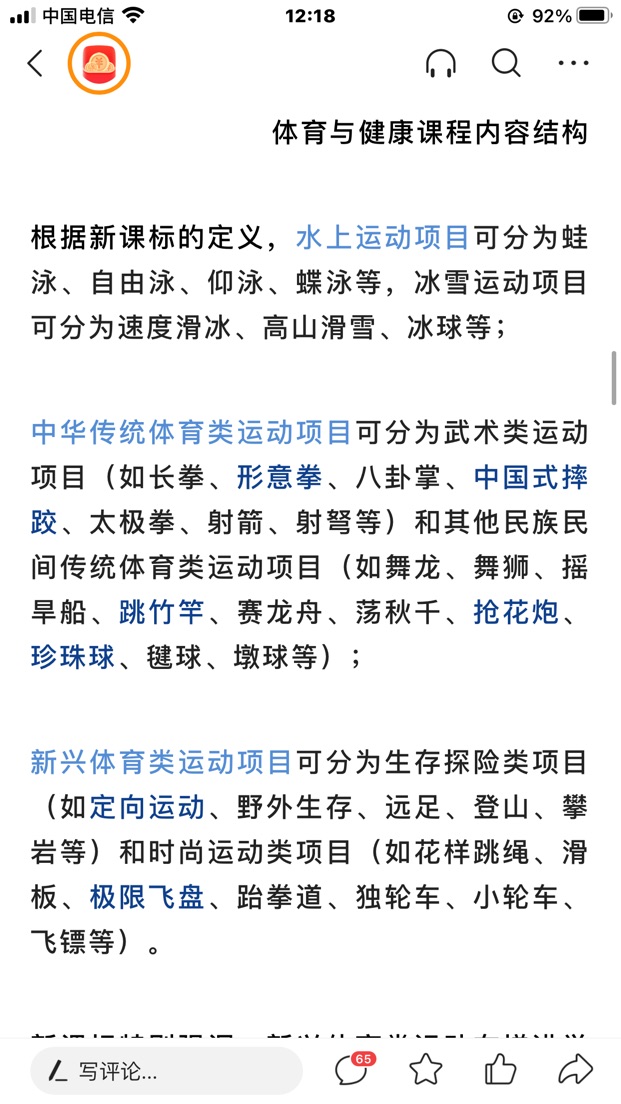Viewport: 621px width, 1104px height.
Task: Go back with the back arrow
Action: coord(35,64)
